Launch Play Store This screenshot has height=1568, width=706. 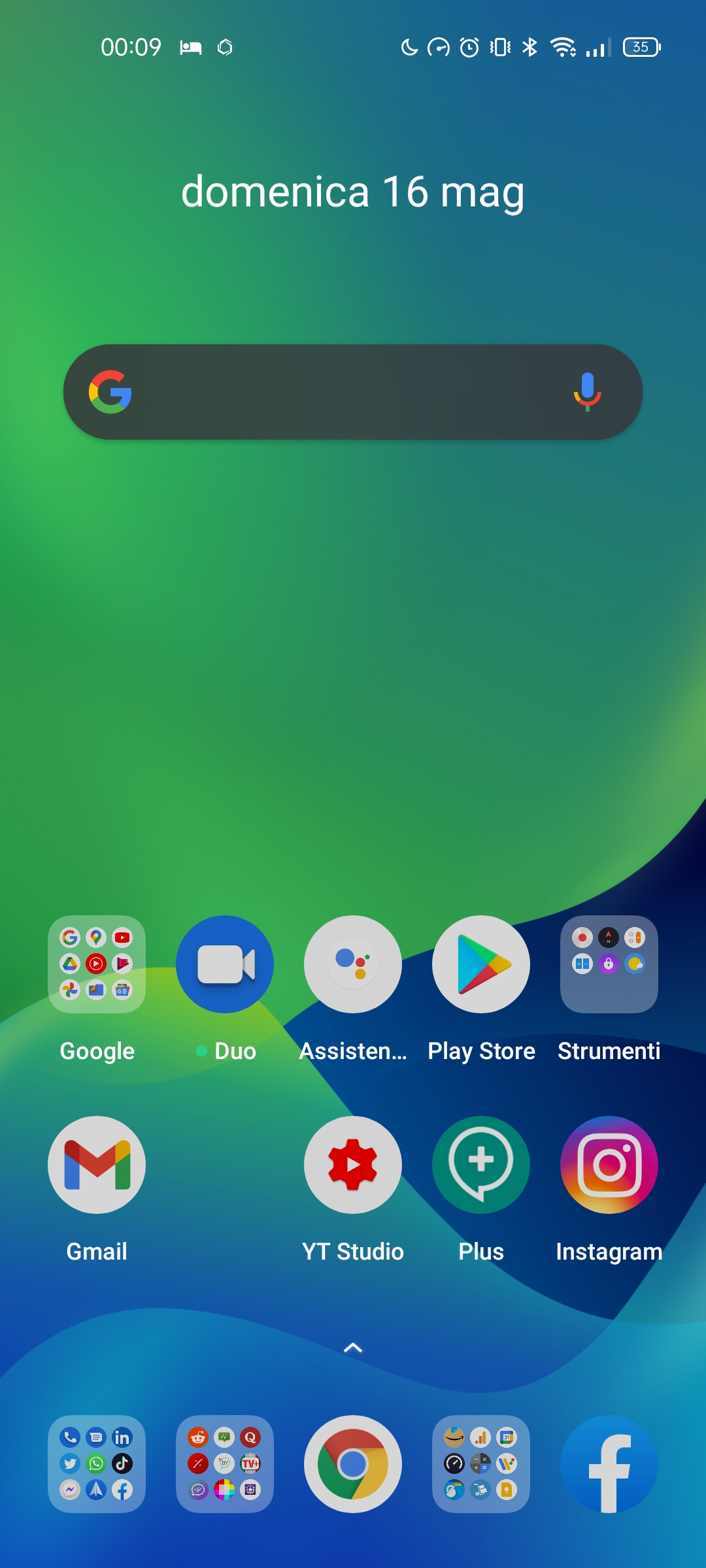(x=481, y=964)
